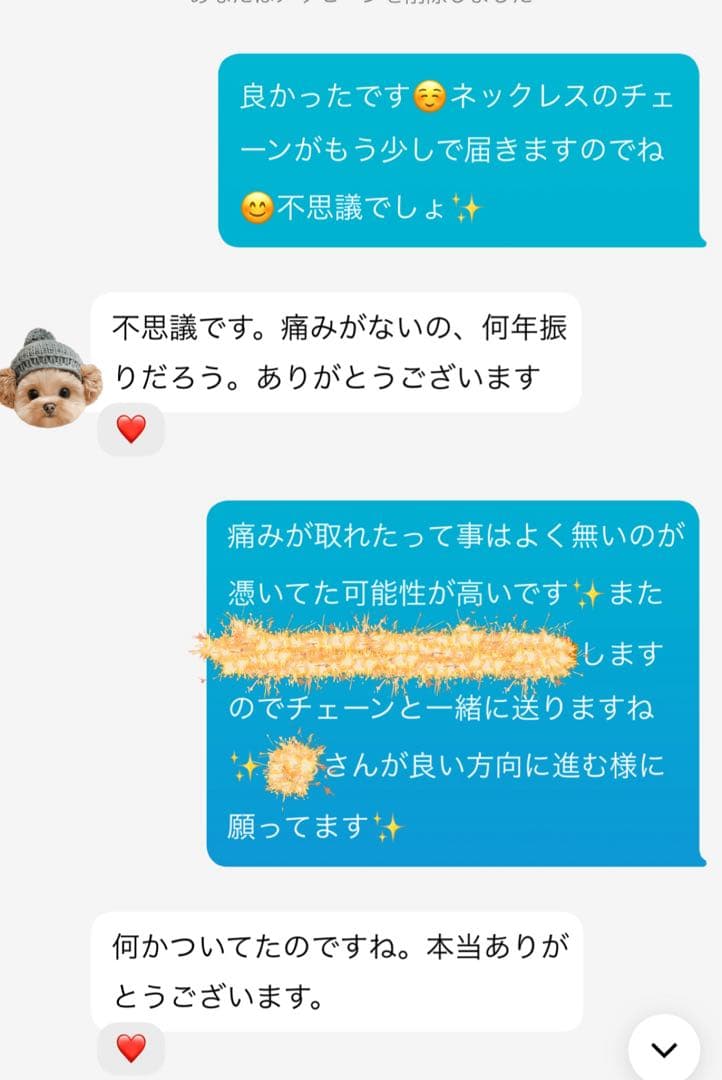
Task: Tap the red heart reaction under the upper received message
Action: (133, 430)
